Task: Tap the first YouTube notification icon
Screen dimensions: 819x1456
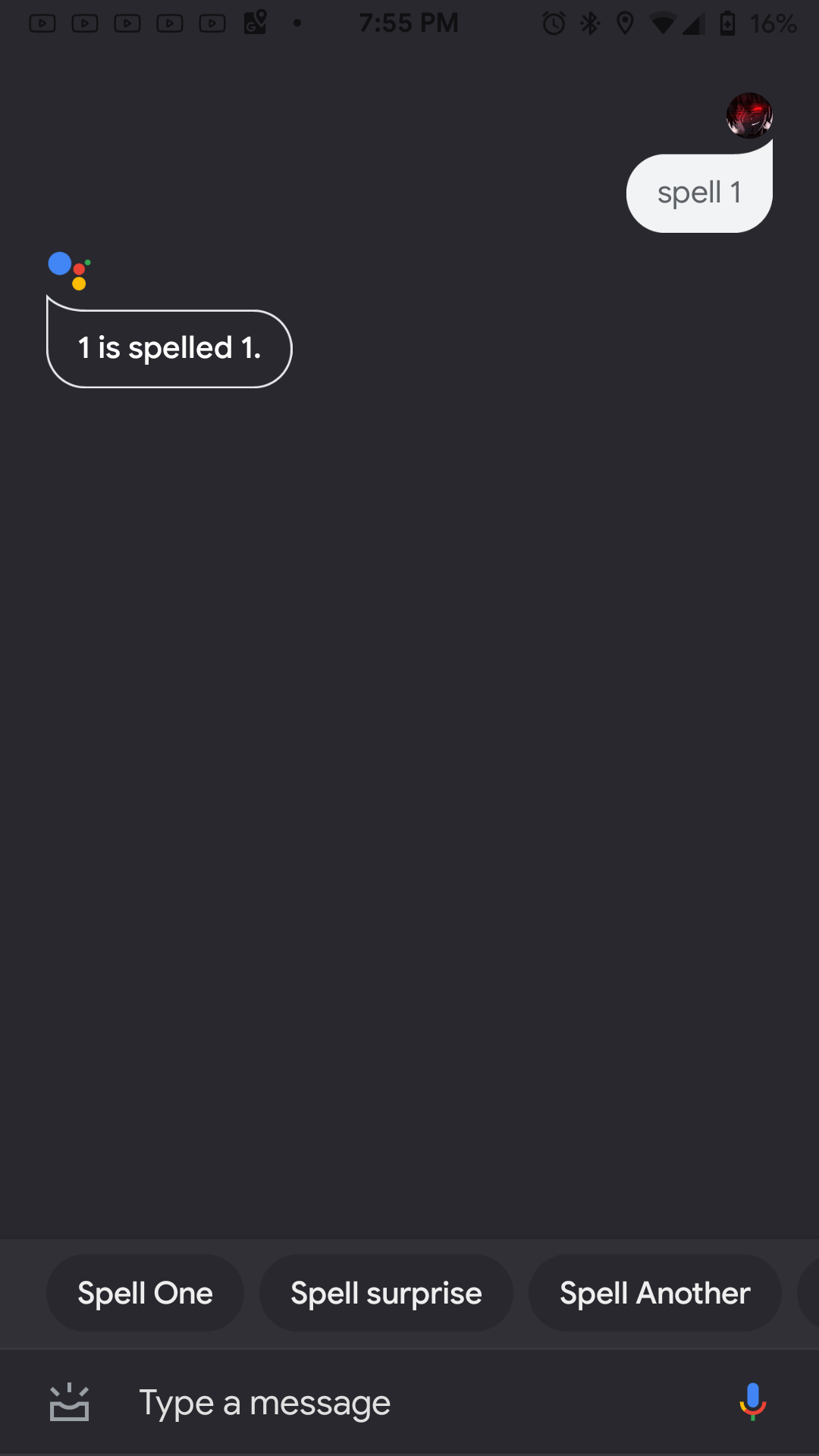Action: (42, 24)
